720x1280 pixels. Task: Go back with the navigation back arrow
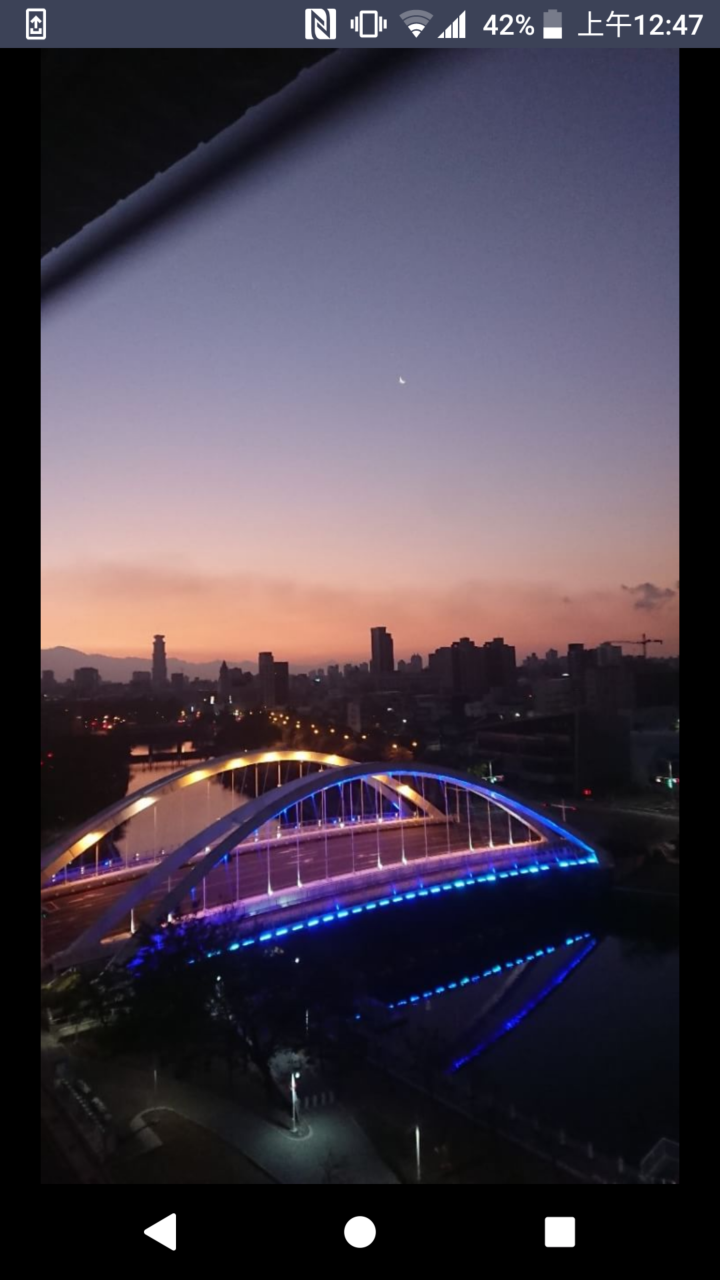tap(161, 1232)
